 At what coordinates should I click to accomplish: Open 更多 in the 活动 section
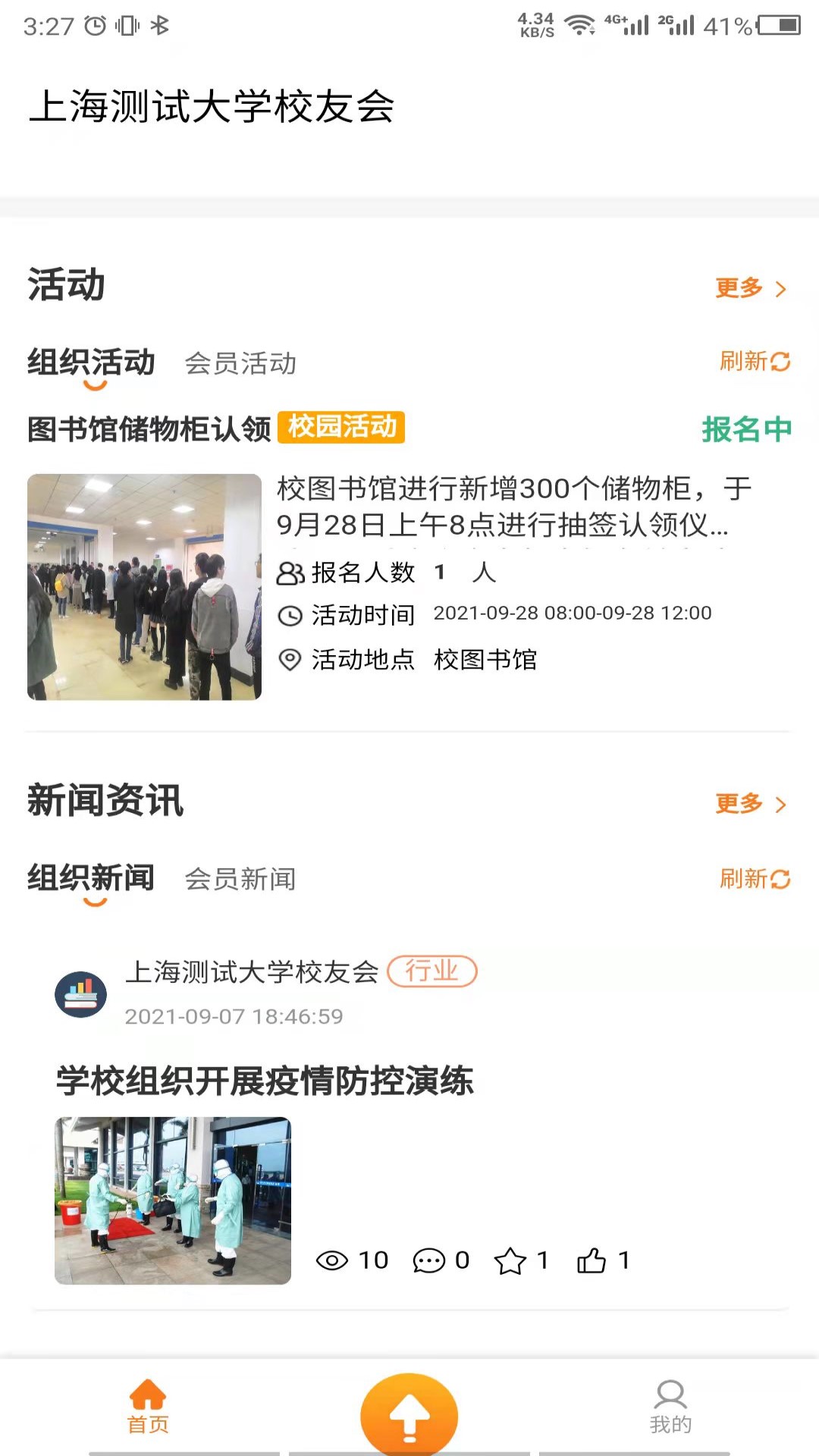(x=750, y=288)
